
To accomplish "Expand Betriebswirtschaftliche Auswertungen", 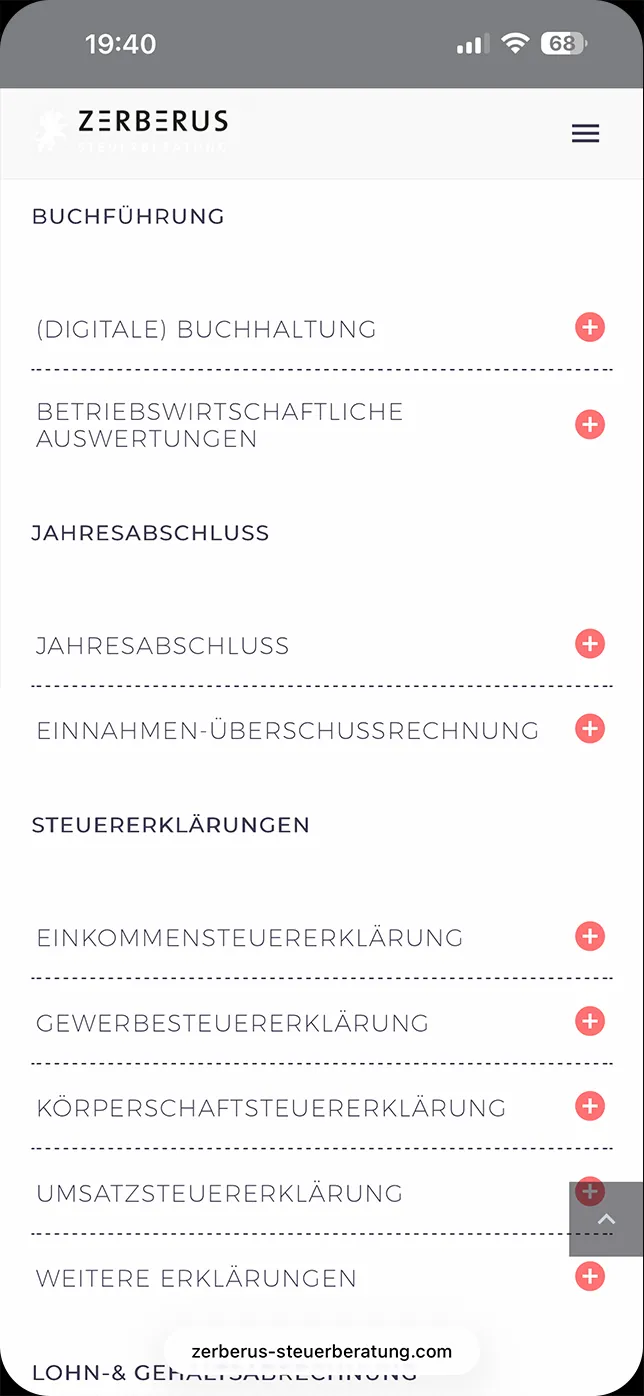I will [x=590, y=425].
